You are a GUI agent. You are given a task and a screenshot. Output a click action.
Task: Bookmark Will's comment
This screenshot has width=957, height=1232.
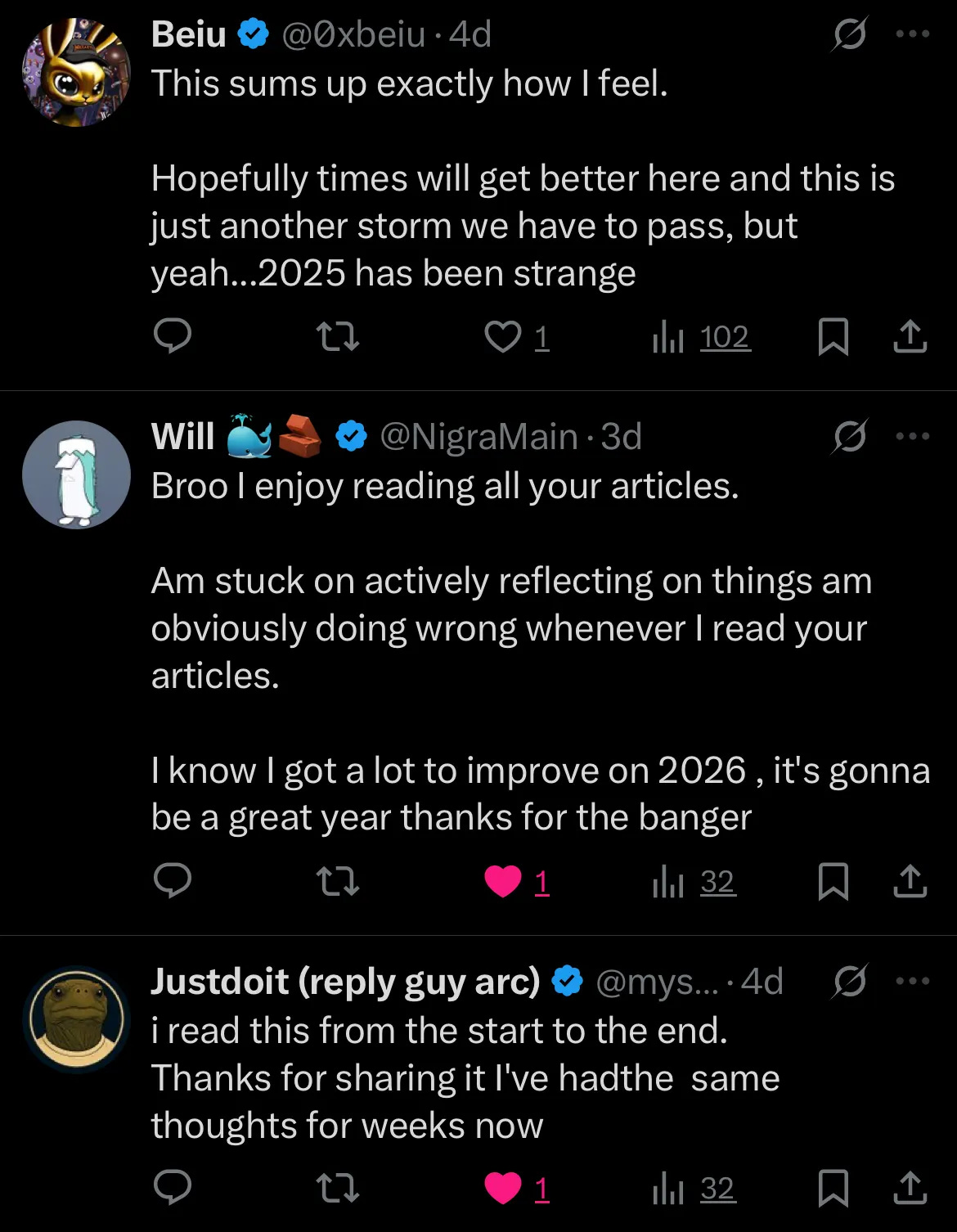[x=833, y=881]
